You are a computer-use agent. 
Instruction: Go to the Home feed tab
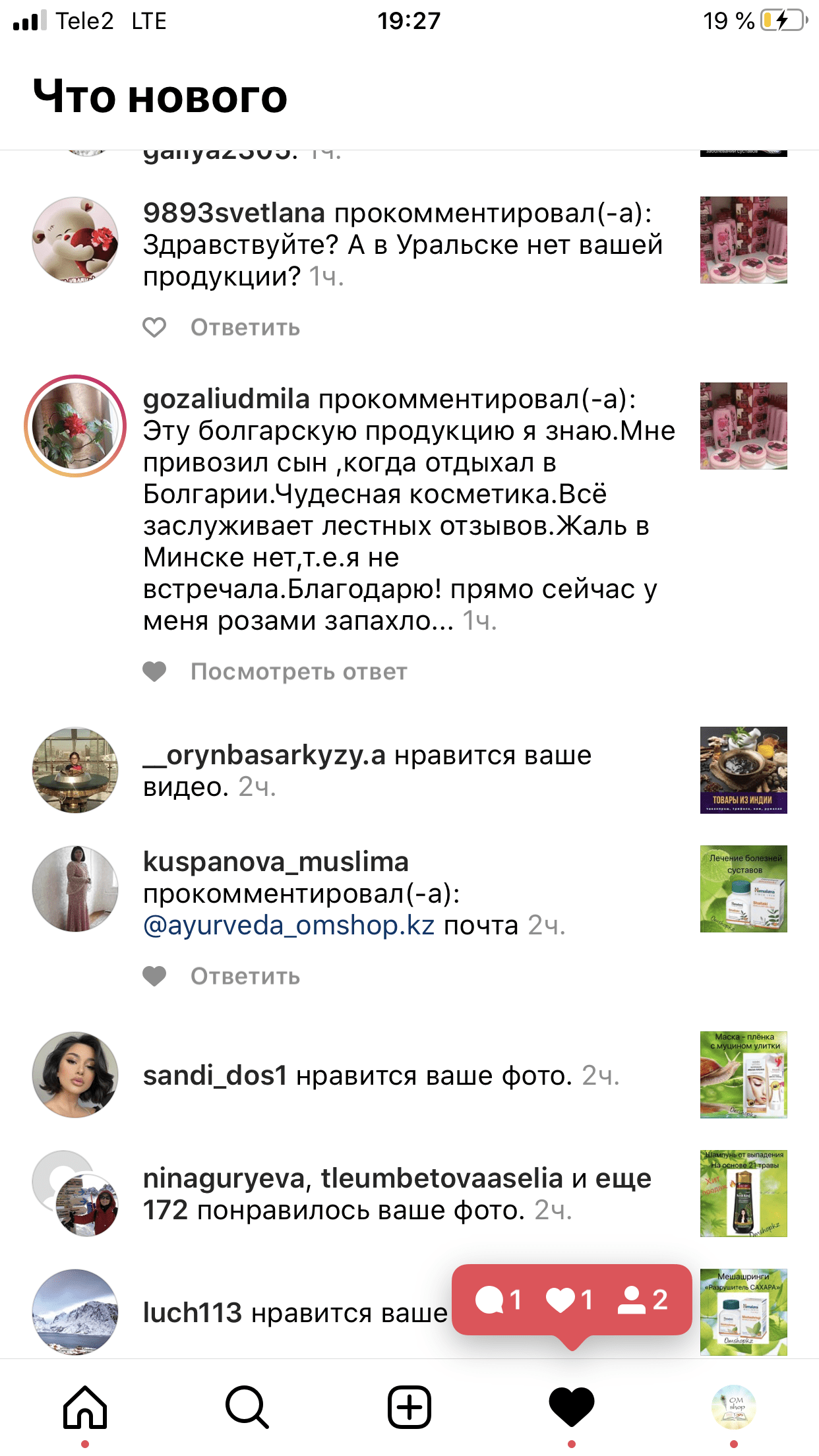pyautogui.click(x=84, y=1407)
